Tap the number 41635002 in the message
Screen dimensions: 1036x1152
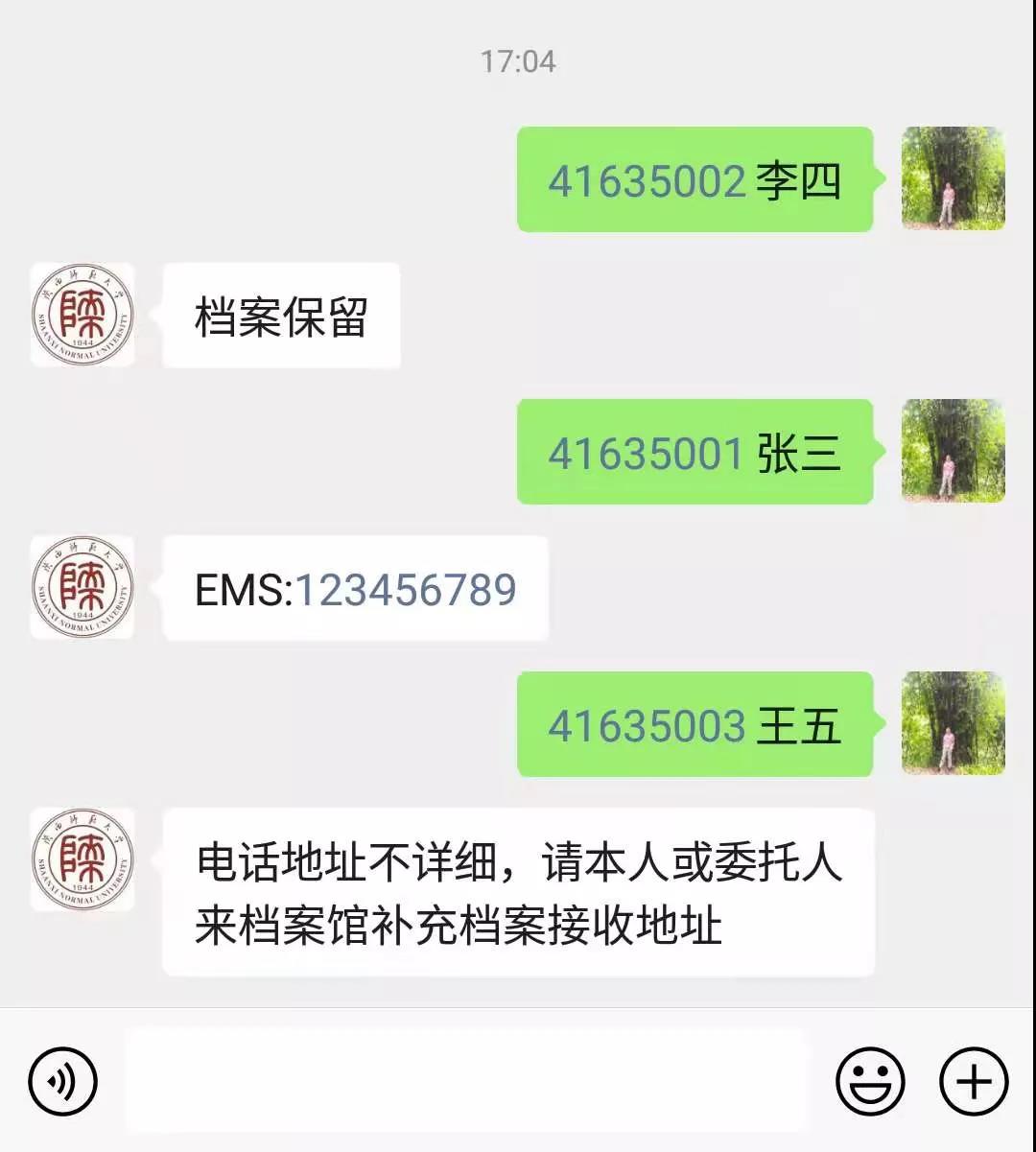647,180
